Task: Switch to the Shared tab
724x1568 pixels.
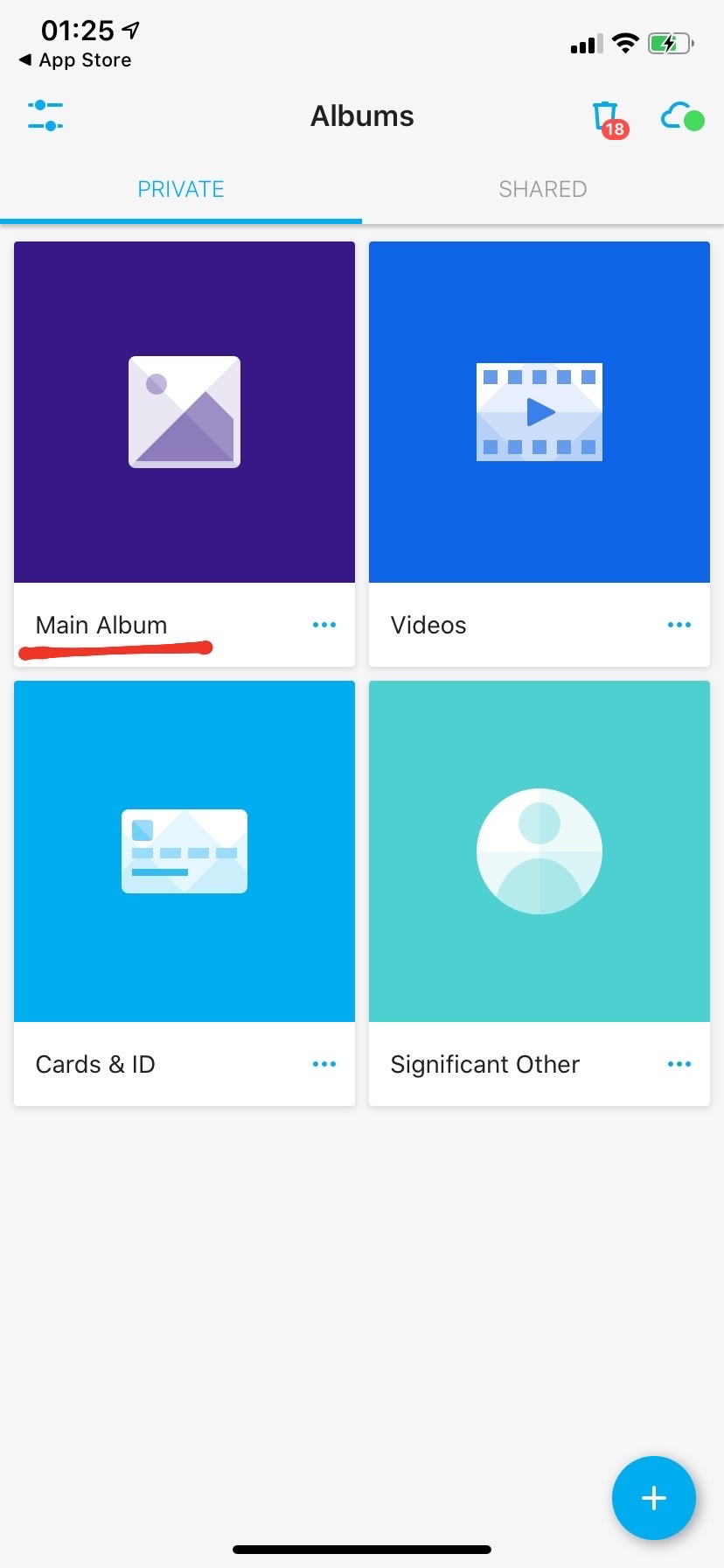Action: point(542,189)
